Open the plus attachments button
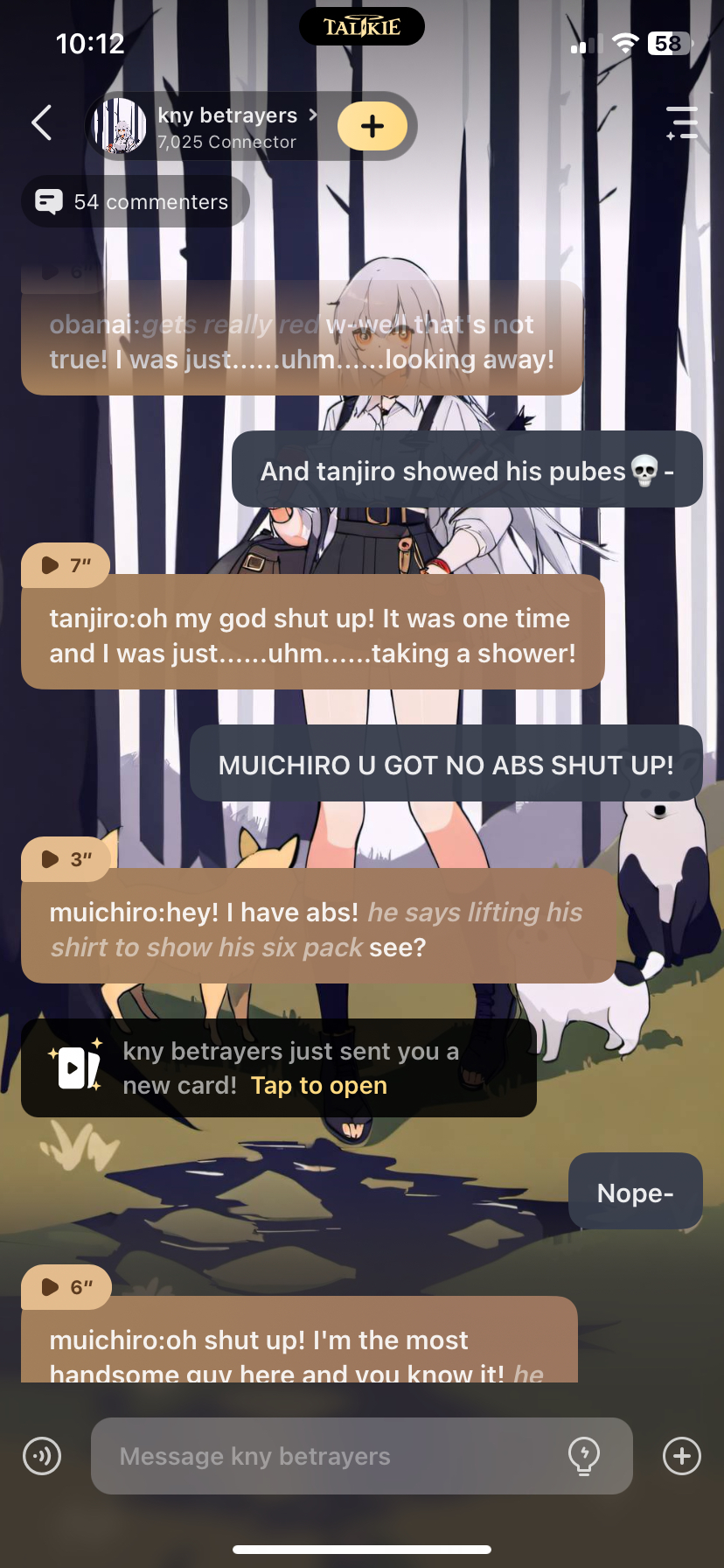This screenshot has height=1568, width=724. click(x=682, y=1456)
